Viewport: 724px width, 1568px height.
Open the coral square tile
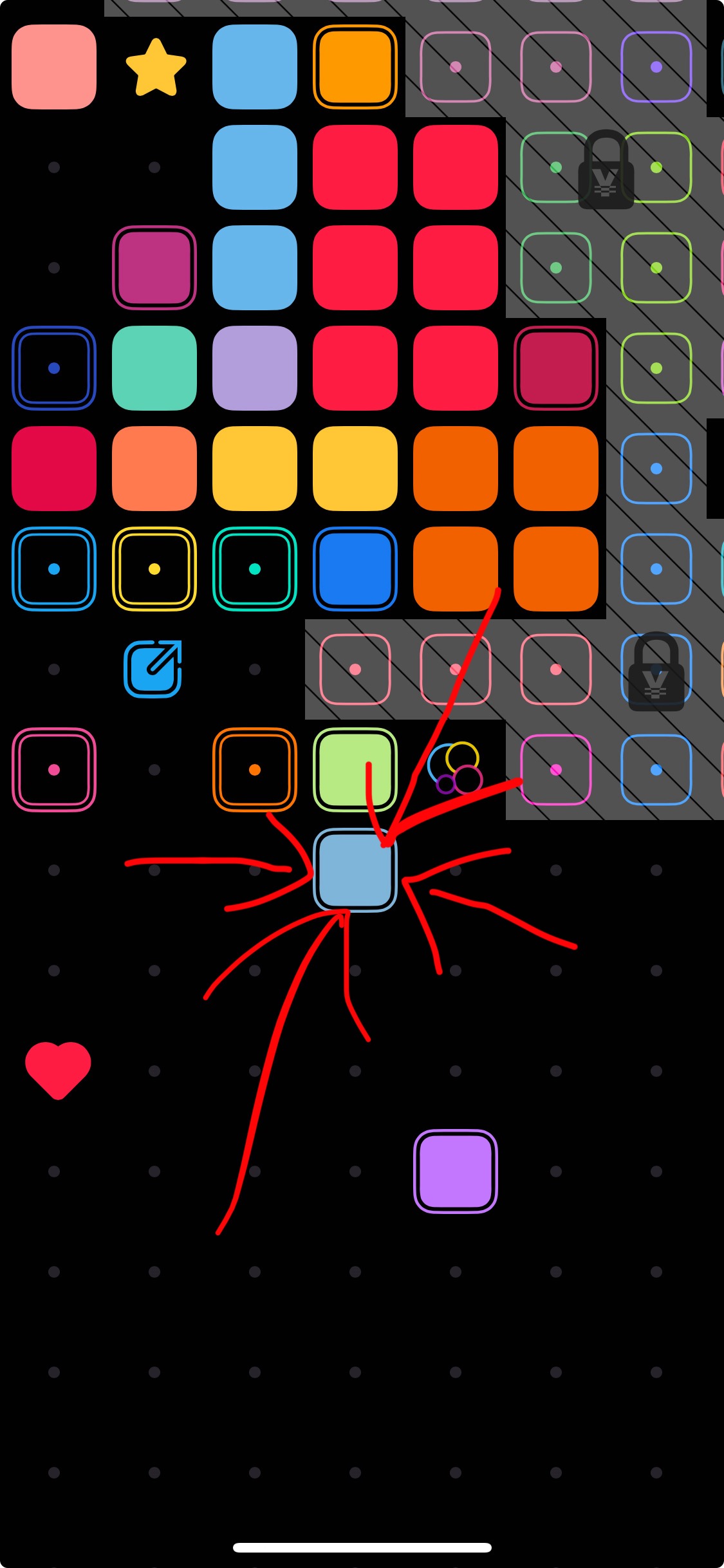pos(154,469)
